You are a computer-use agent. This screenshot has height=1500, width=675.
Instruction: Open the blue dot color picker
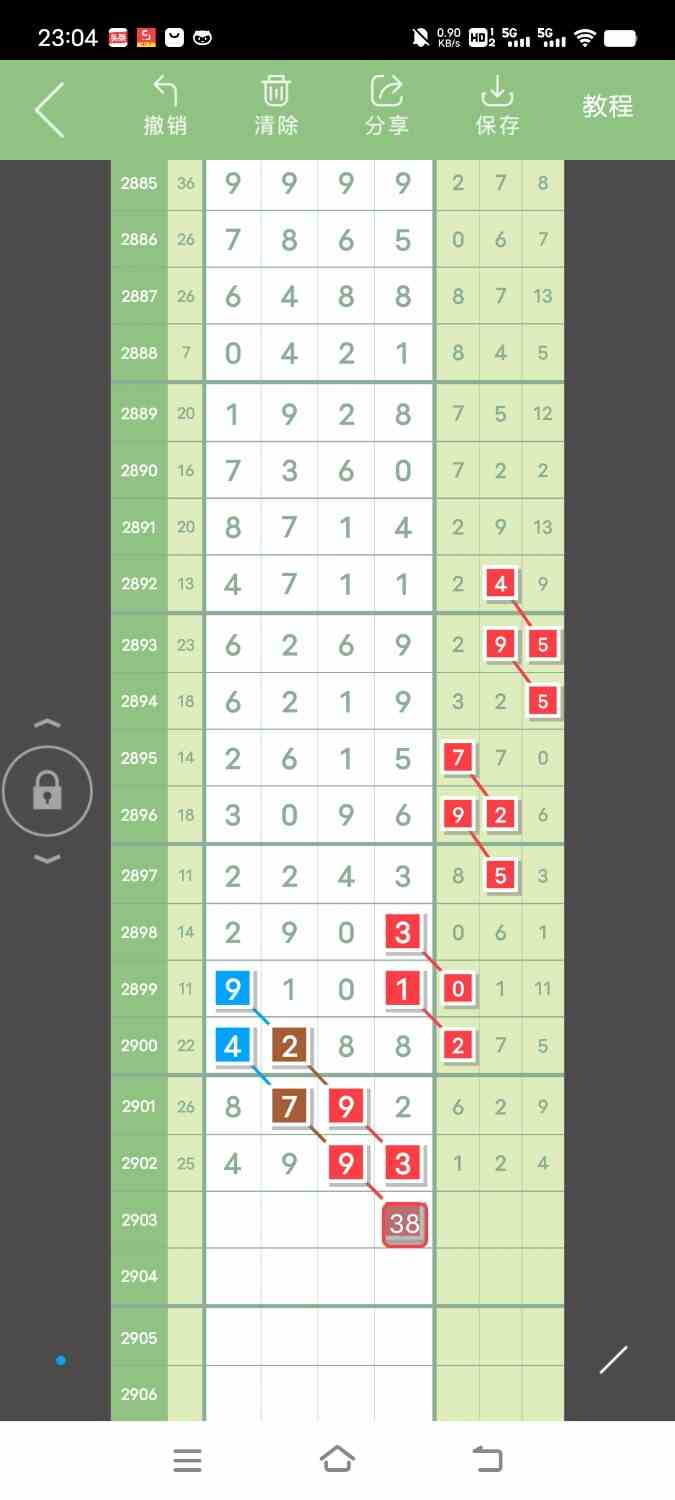pos(61,1360)
